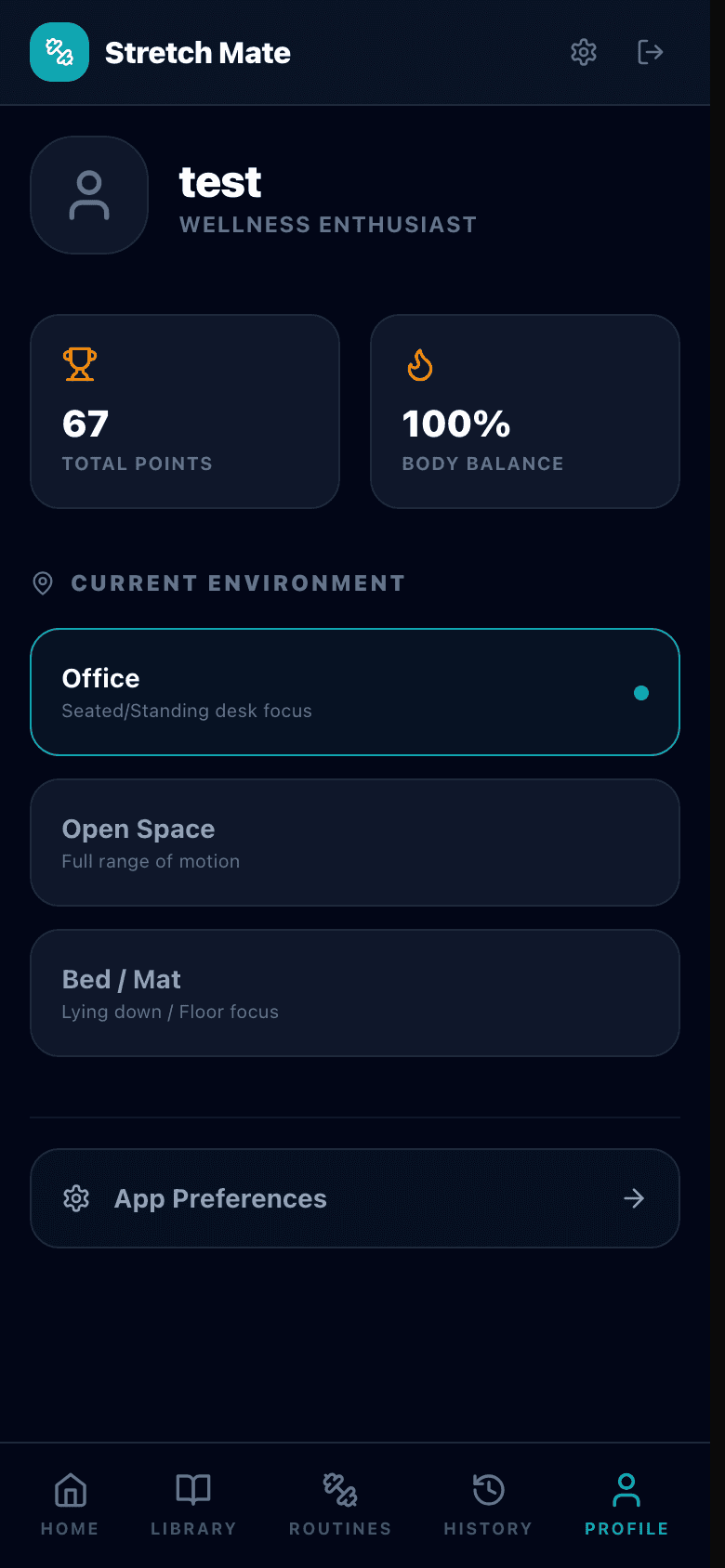This screenshot has height=1568, width=725.
Task: Click the username test to edit profile
Action: pyautogui.click(x=219, y=182)
